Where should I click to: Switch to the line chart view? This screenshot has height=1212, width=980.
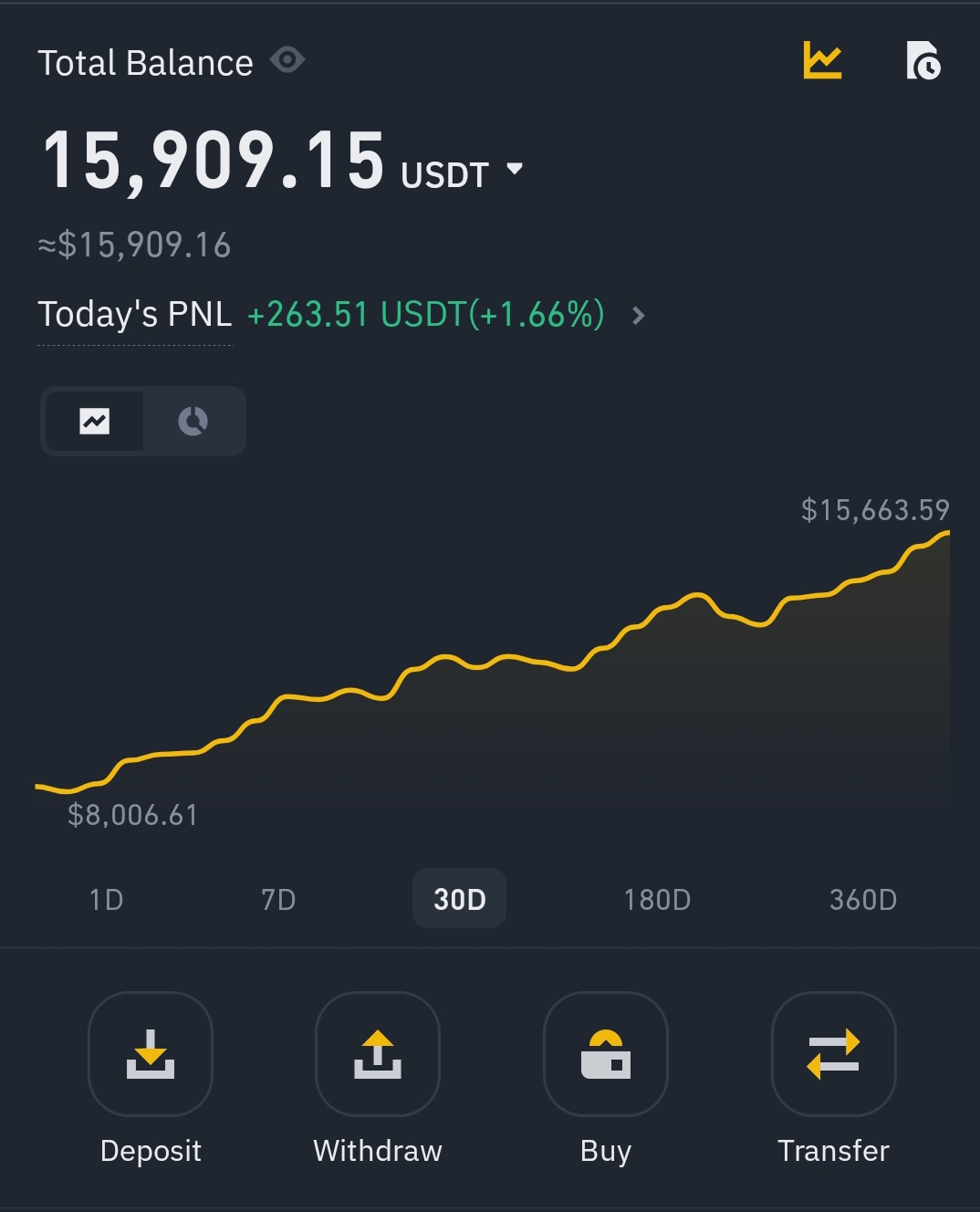tap(95, 421)
